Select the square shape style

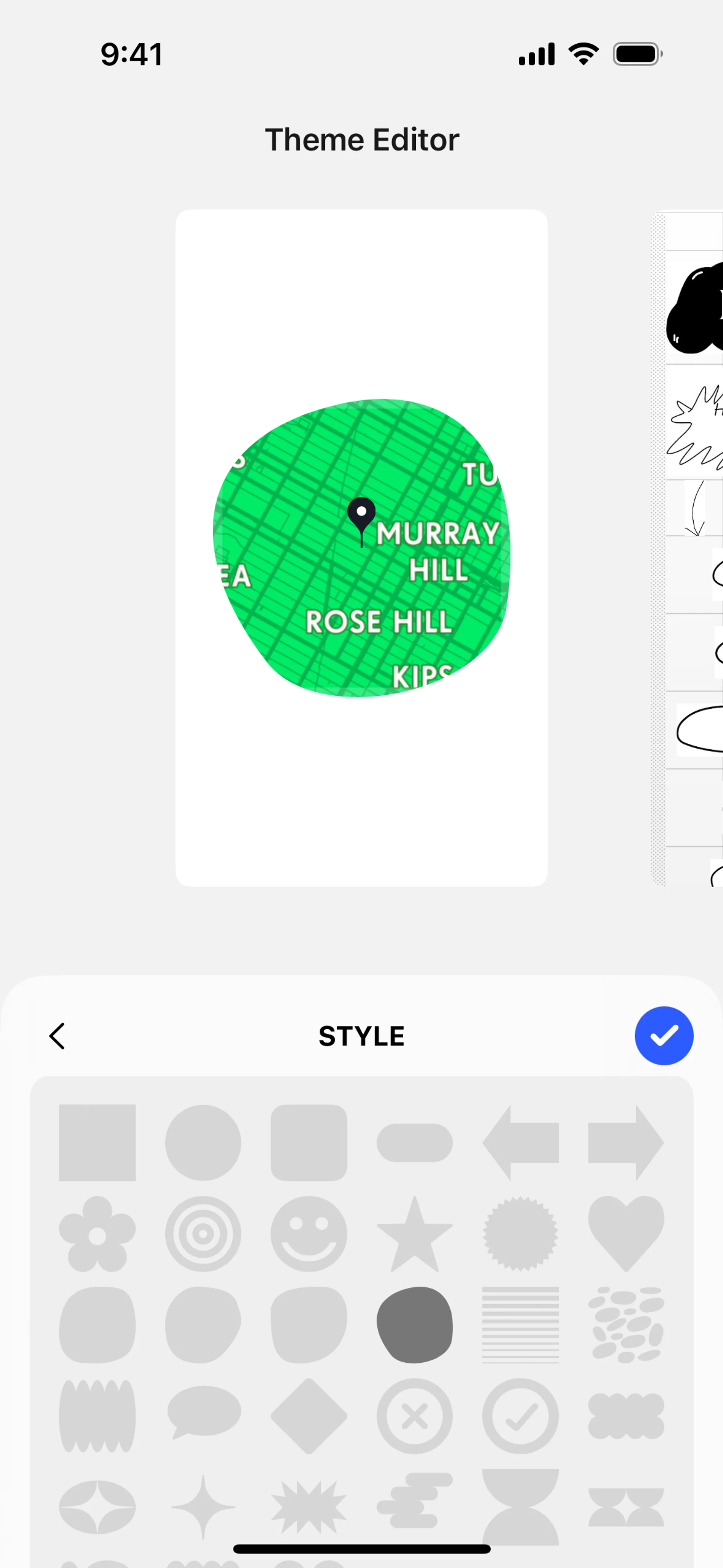point(98,1143)
